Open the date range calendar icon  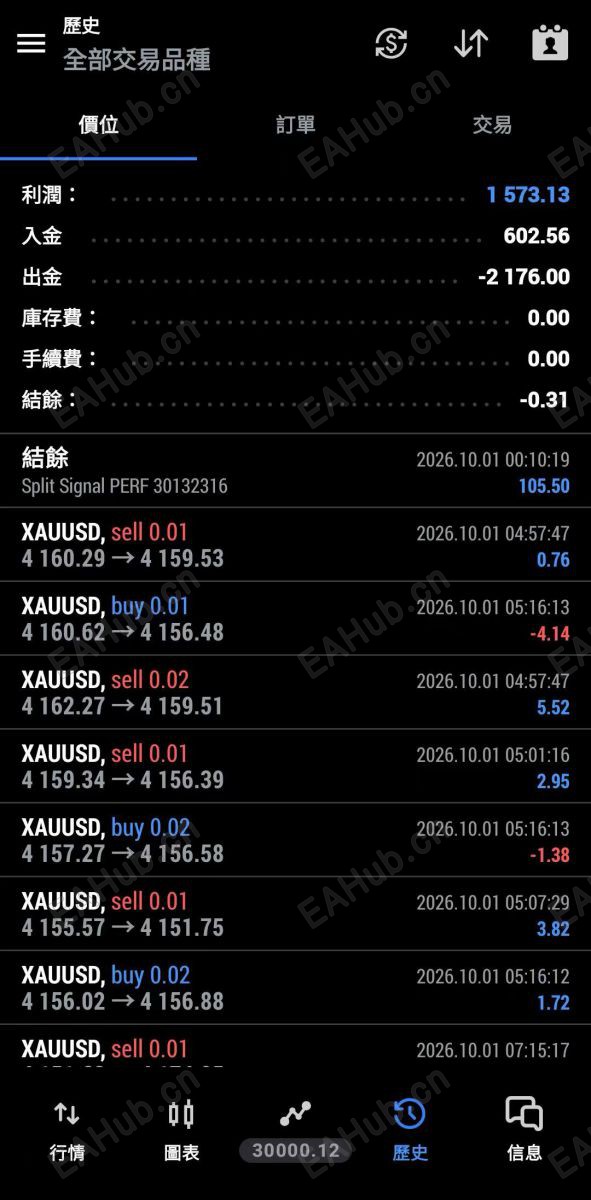[550, 43]
